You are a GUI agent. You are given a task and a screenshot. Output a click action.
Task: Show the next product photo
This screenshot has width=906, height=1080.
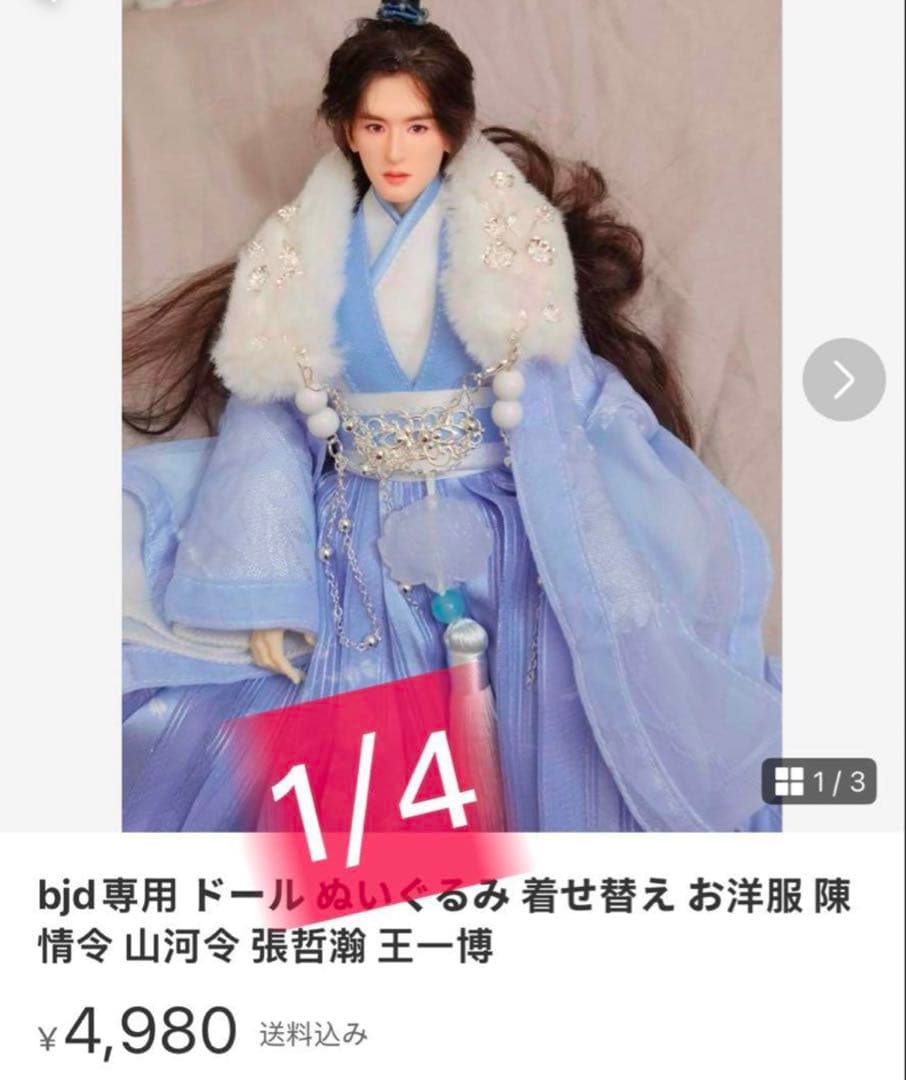(843, 379)
